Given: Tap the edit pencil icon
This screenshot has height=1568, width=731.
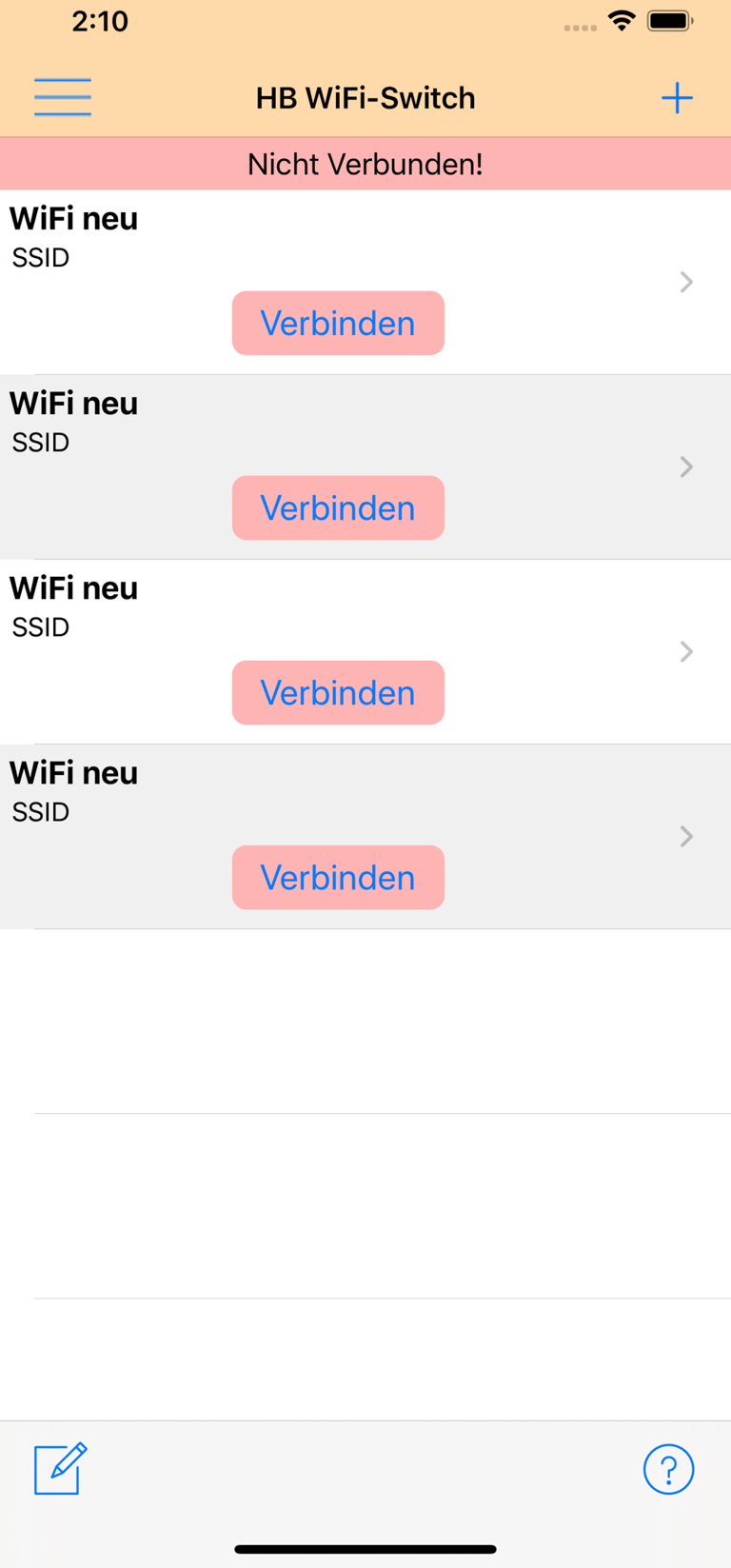Looking at the screenshot, I should click(60, 1468).
